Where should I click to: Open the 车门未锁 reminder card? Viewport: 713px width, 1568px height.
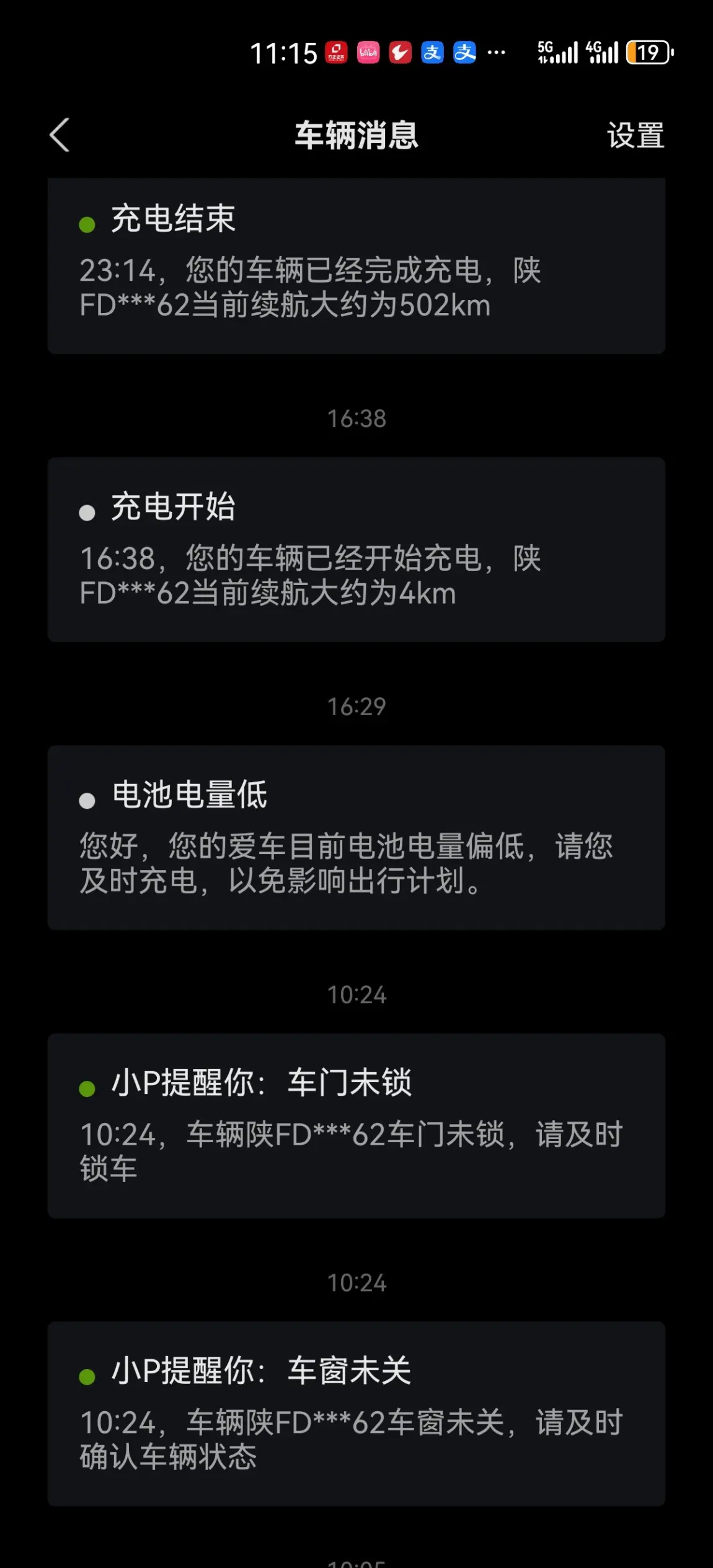pyautogui.click(x=356, y=1125)
